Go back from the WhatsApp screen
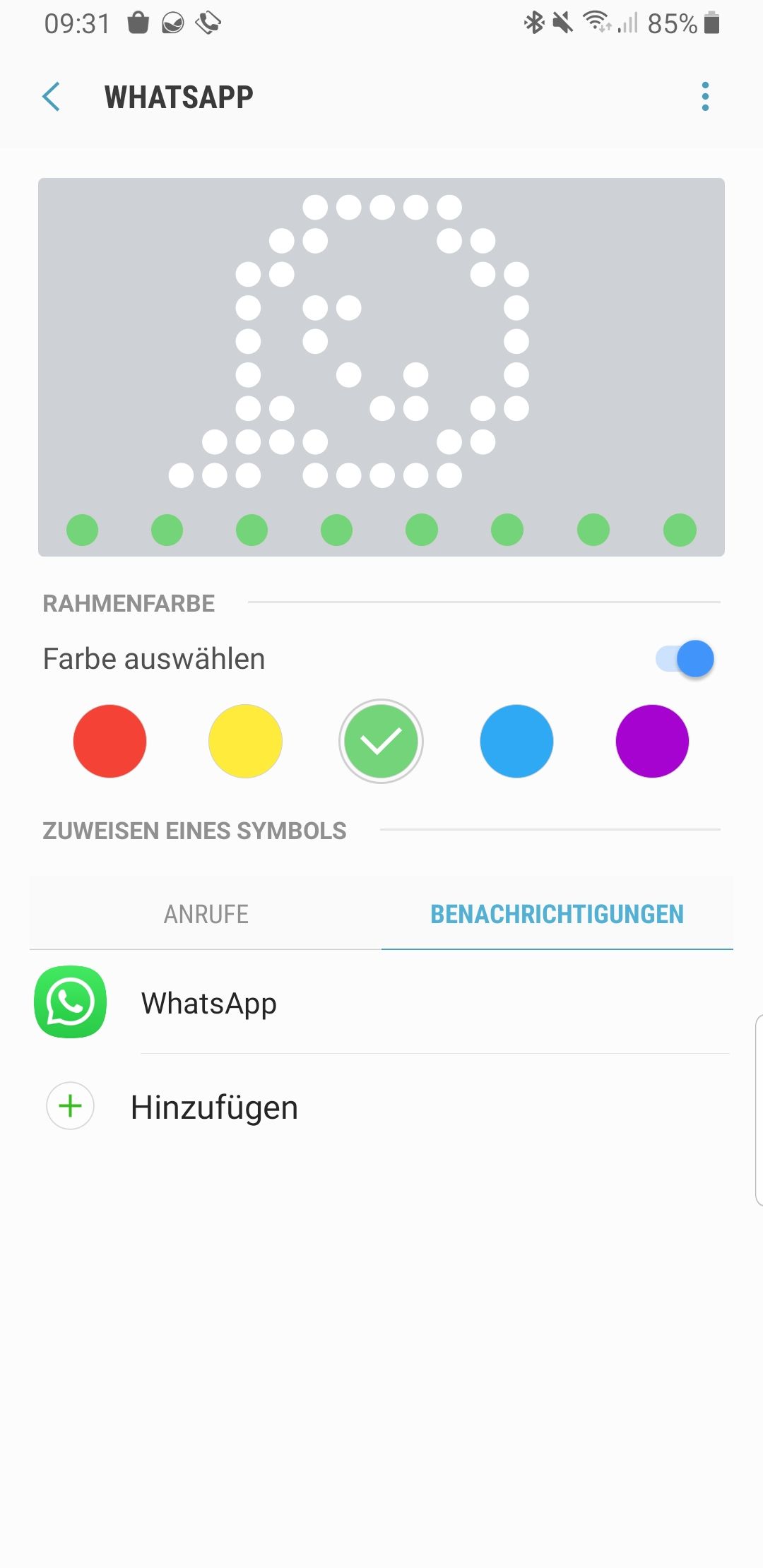 click(x=52, y=97)
